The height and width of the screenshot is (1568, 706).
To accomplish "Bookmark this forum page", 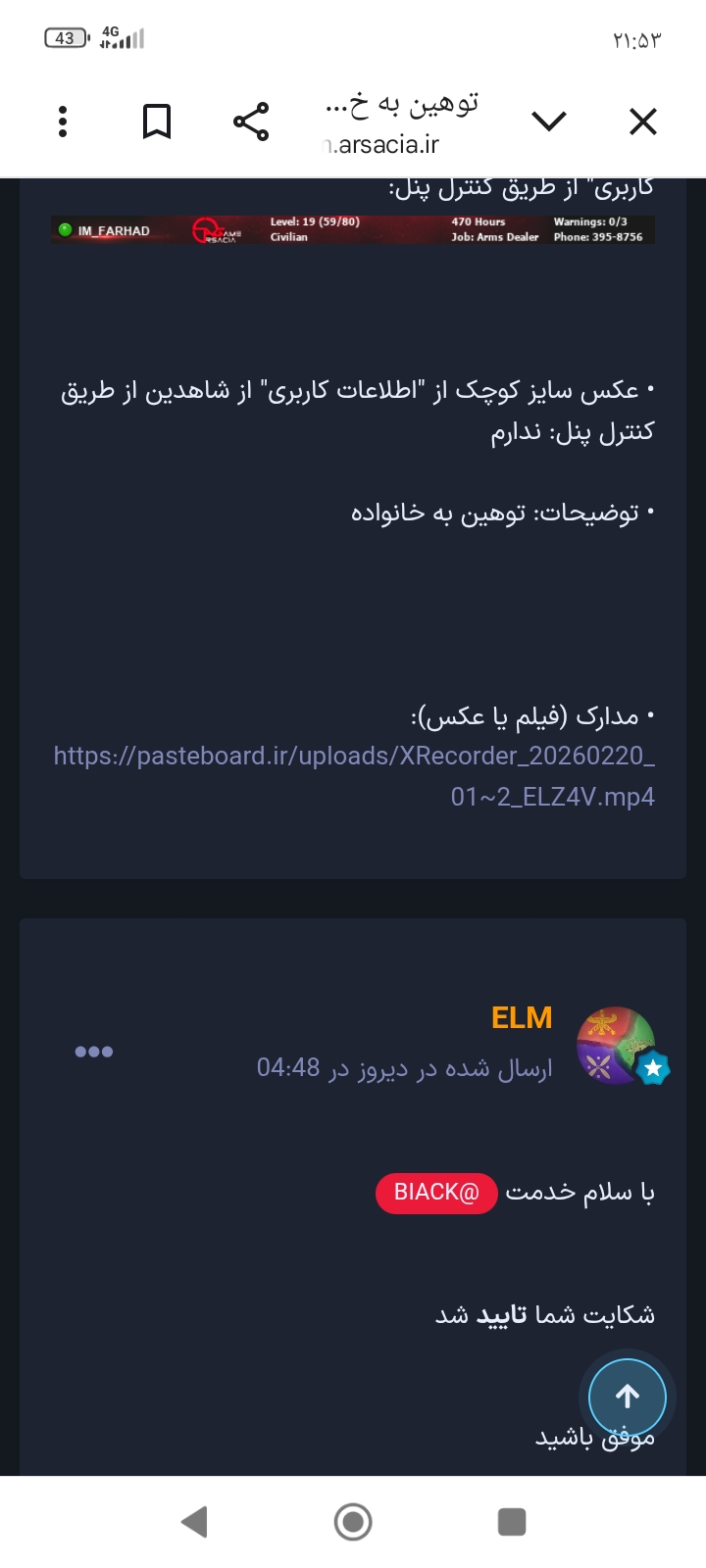I will [x=157, y=122].
